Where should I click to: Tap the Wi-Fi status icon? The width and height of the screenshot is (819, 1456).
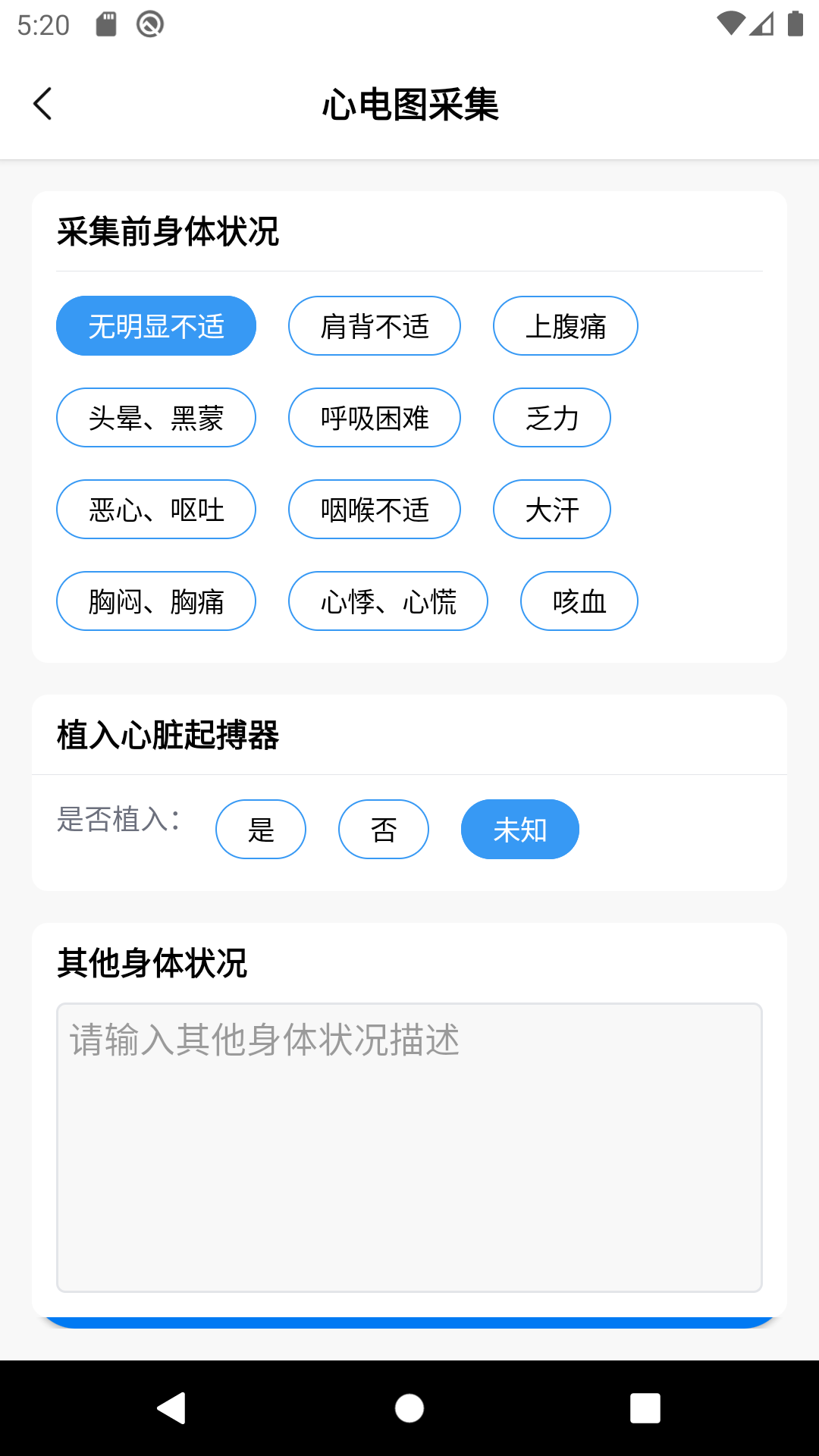(730, 22)
